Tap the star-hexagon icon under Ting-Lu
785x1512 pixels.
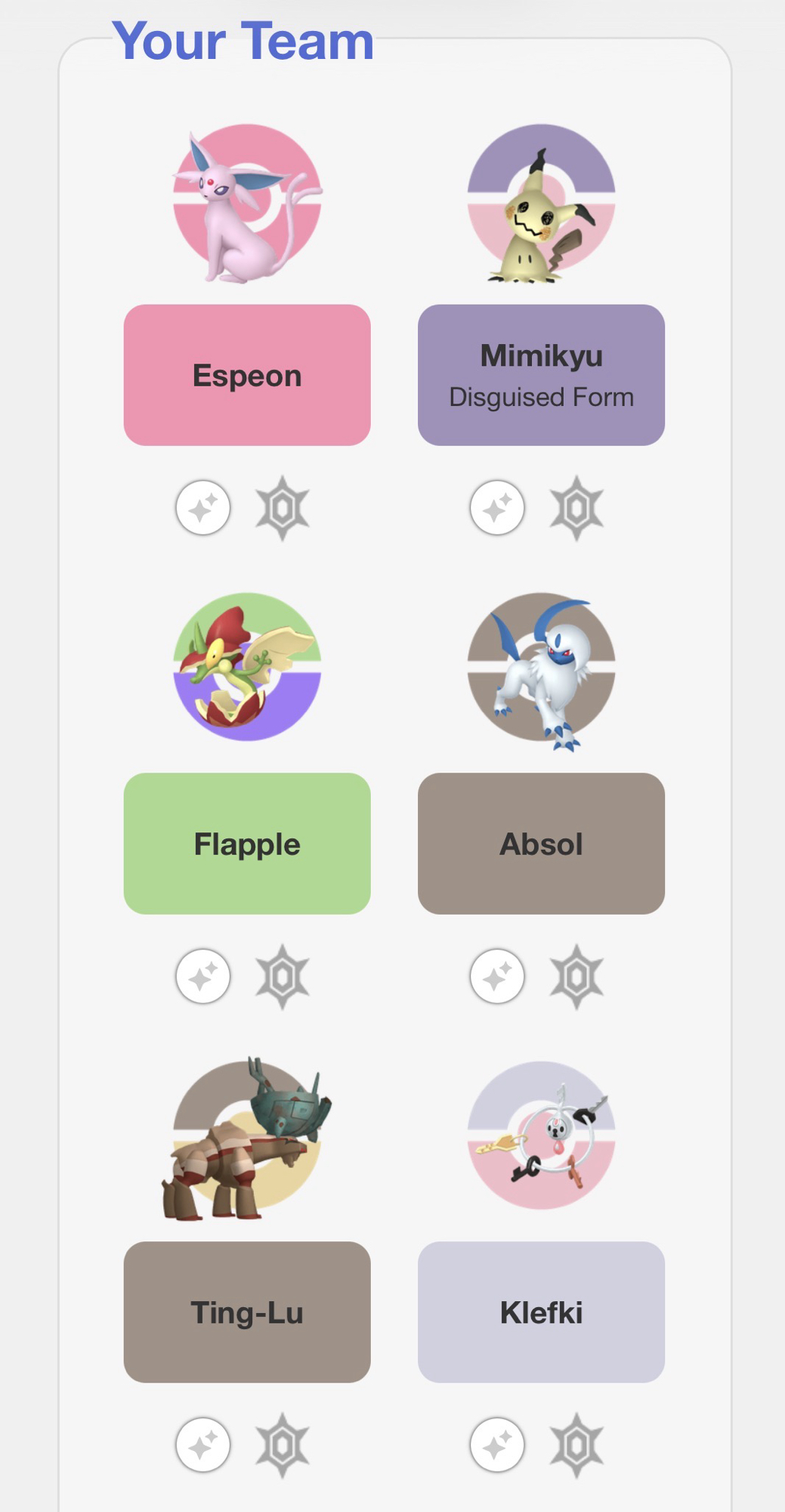coord(283,1445)
